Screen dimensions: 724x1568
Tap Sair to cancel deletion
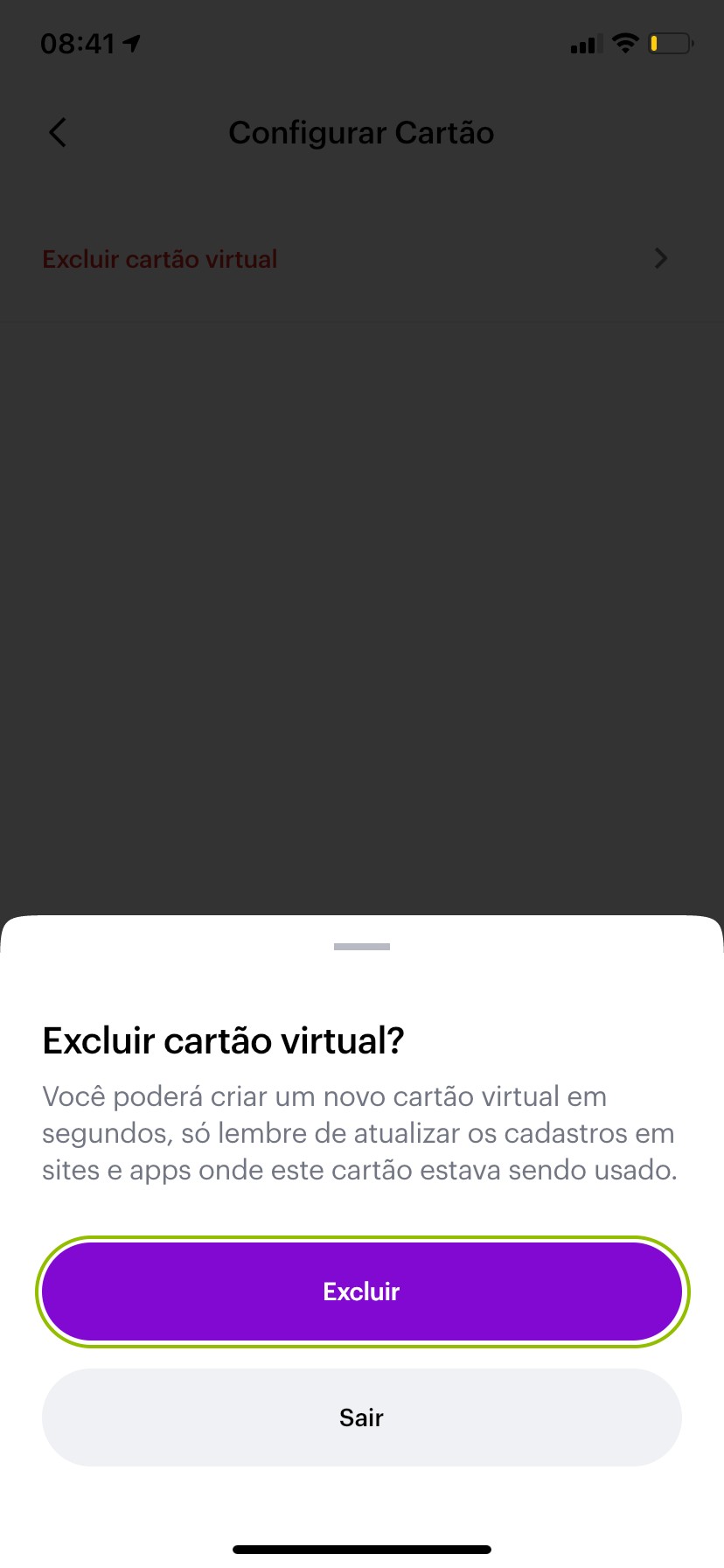361,1417
